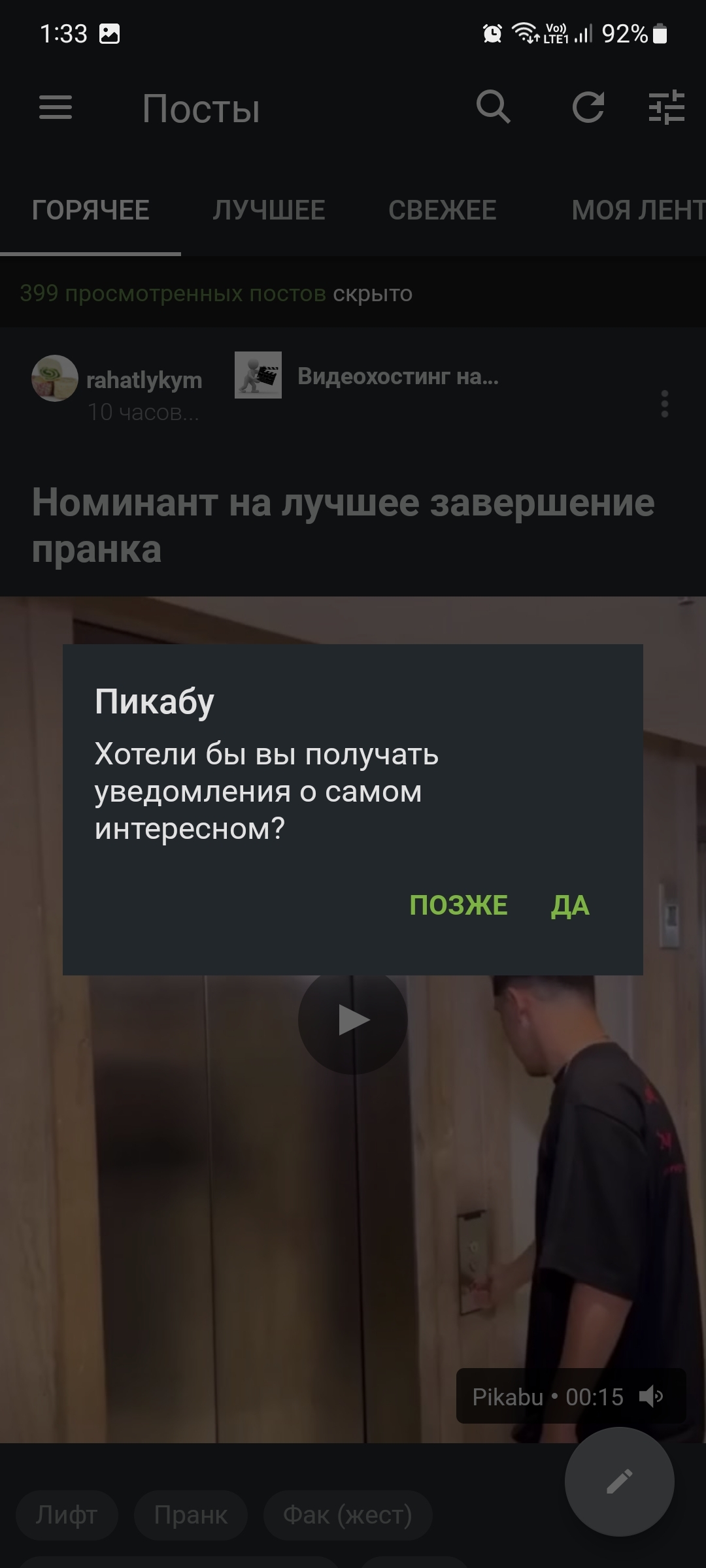This screenshot has width=706, height=1568.
Task: Open the Лифт tag
Action: [x=67, y=1514]
